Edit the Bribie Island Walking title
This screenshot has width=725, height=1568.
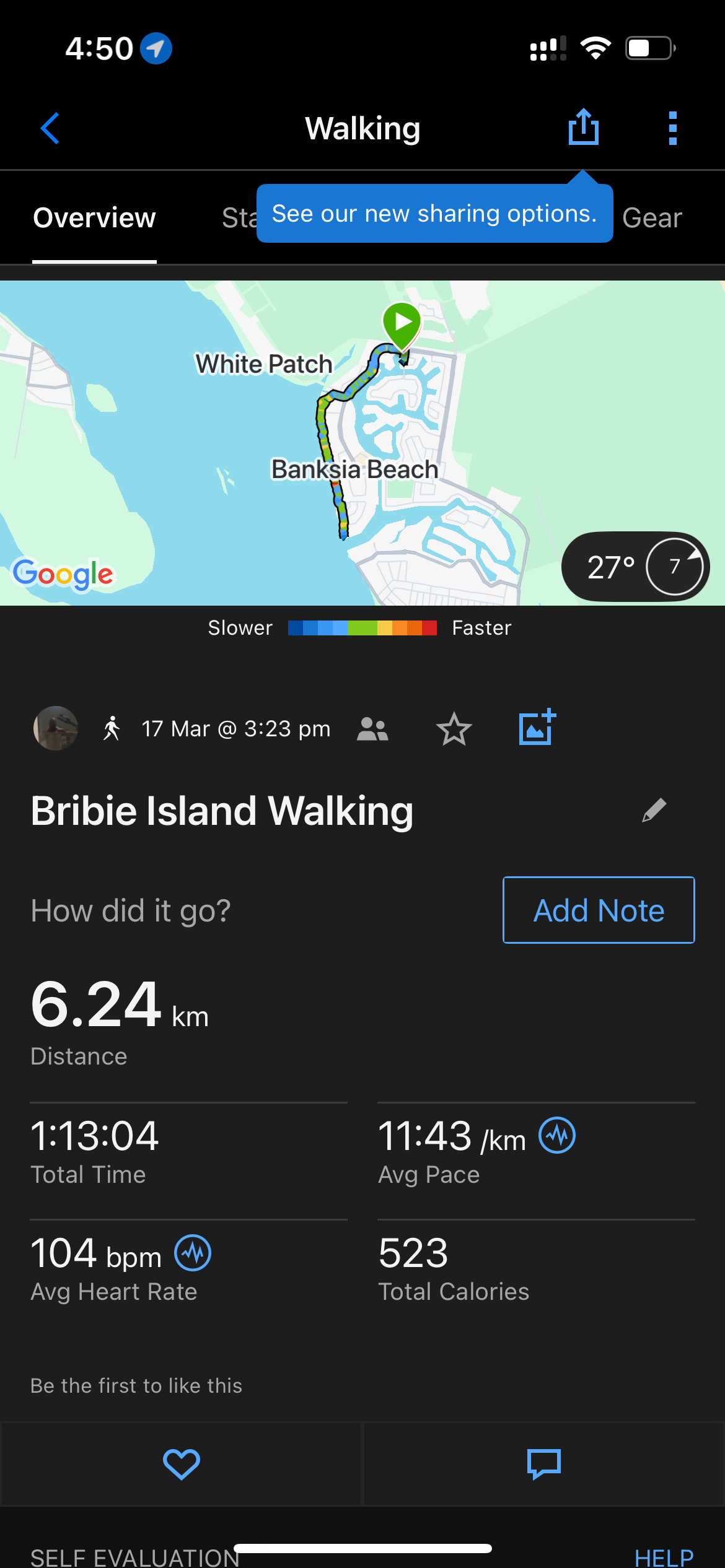click(654, 810)
